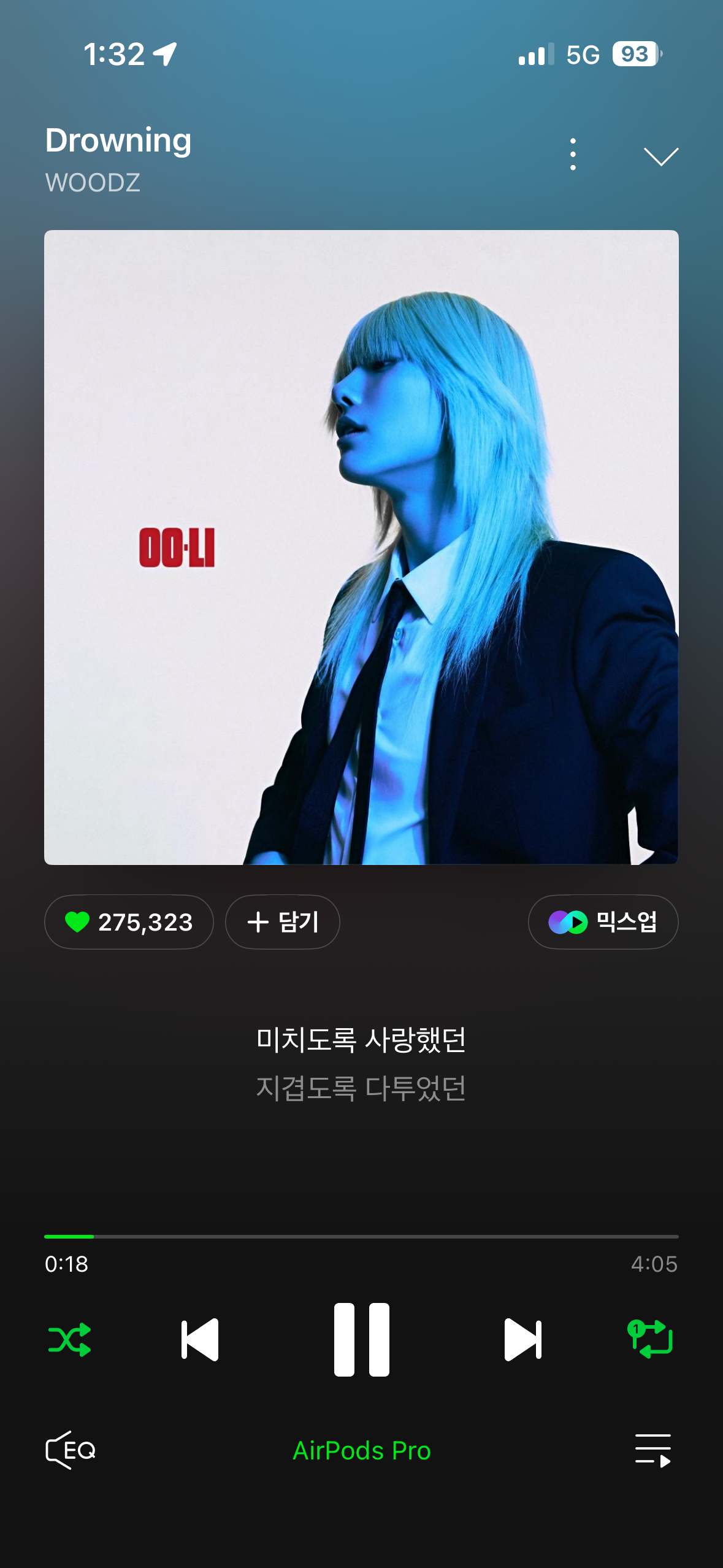Add song with the 담기 button
The width and height of the screenshot is (723, 1568).
point(283,922)
